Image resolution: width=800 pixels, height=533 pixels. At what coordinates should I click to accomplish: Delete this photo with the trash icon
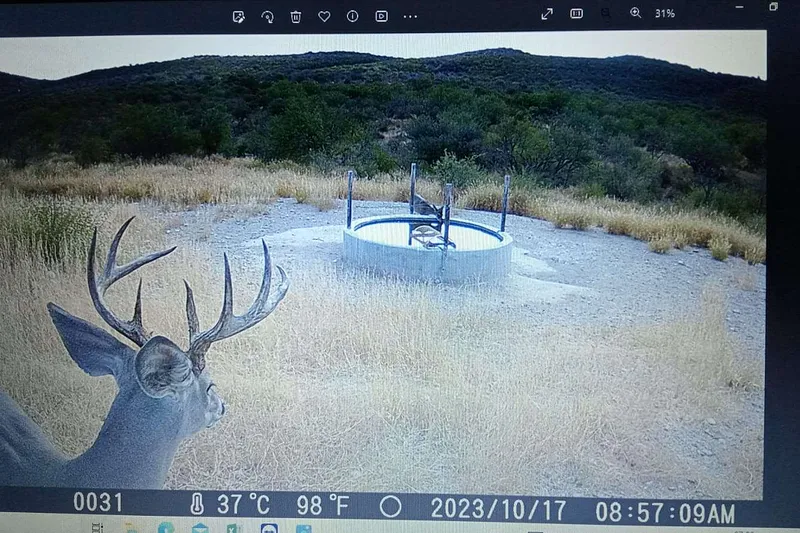pos(296,16)
